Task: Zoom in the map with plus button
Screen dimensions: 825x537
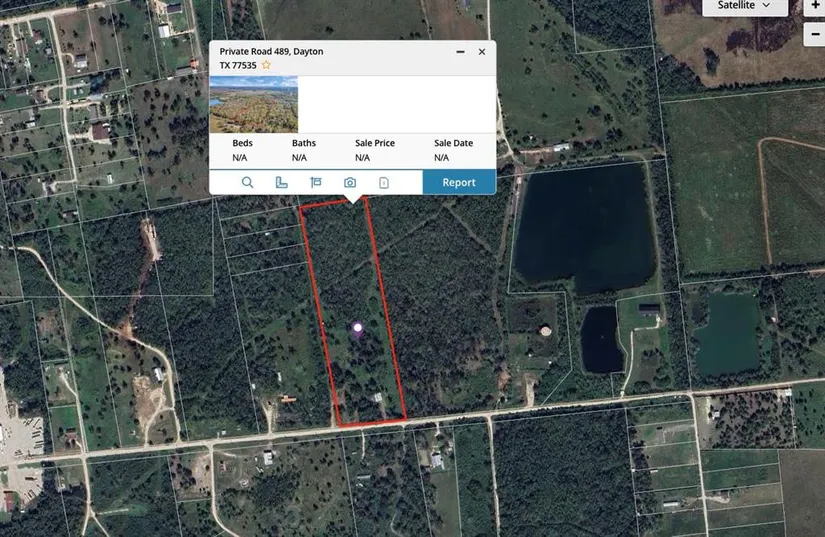Action: coord(816,6)
